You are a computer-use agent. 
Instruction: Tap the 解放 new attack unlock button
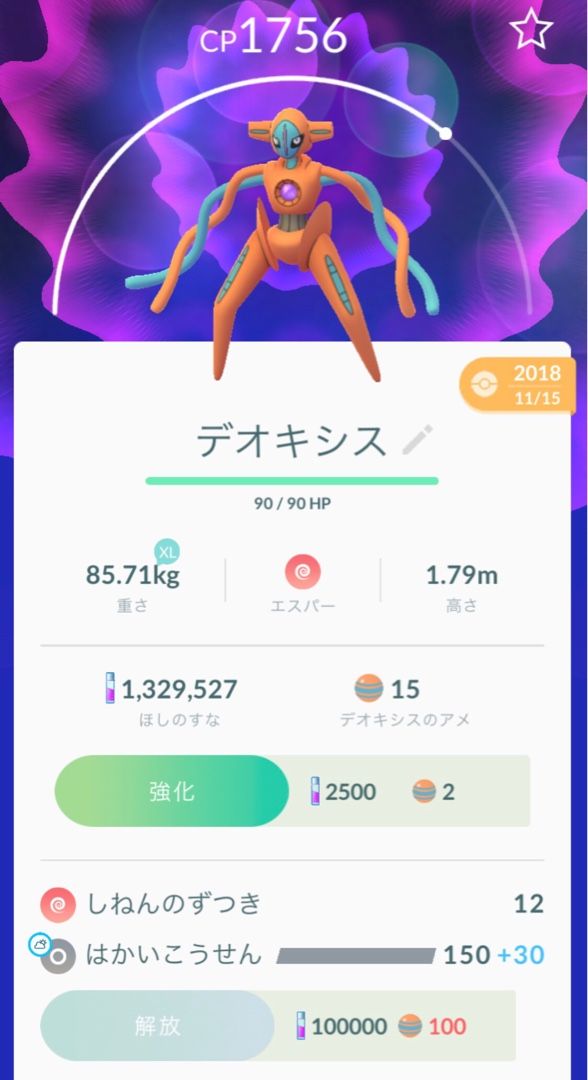pos(157,1026)
